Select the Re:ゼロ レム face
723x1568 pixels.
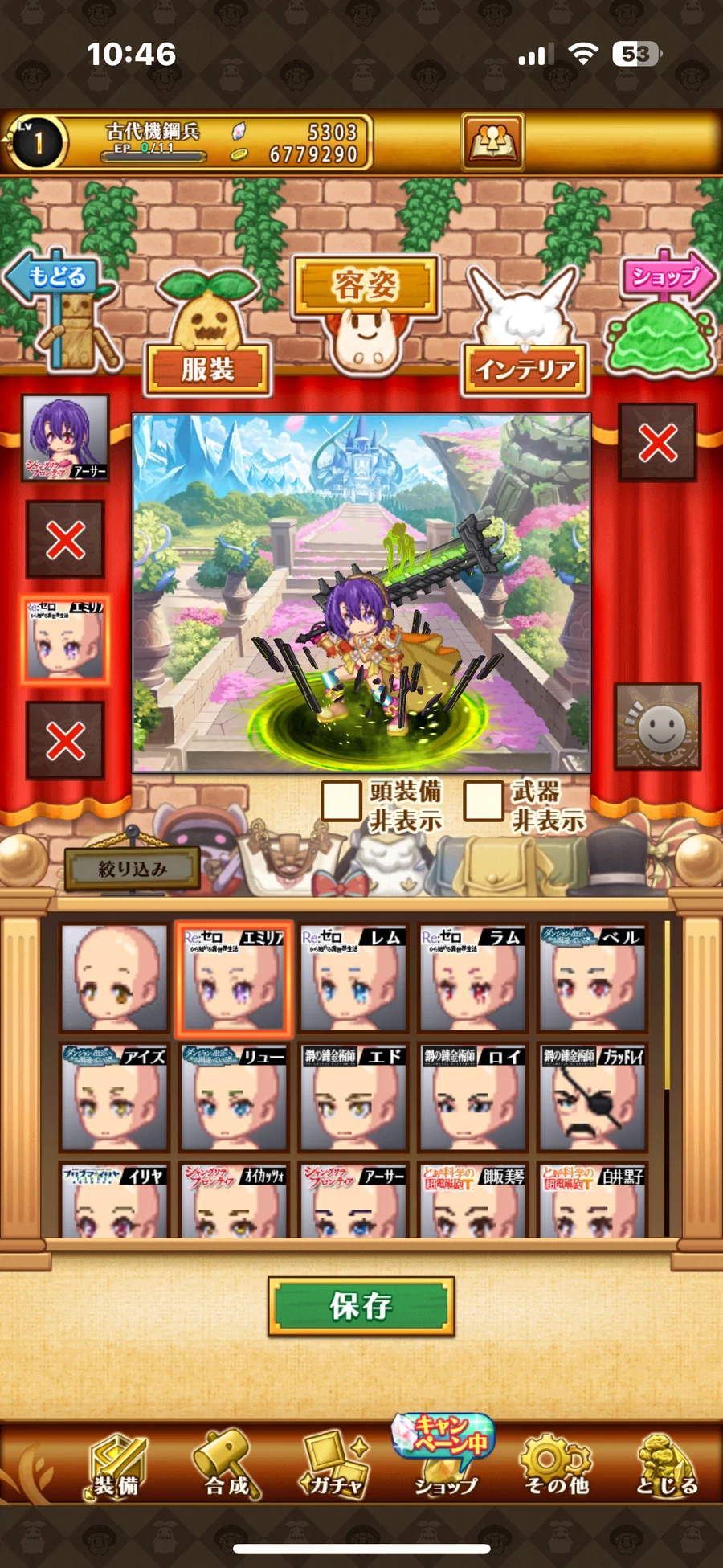coord(353,977)
